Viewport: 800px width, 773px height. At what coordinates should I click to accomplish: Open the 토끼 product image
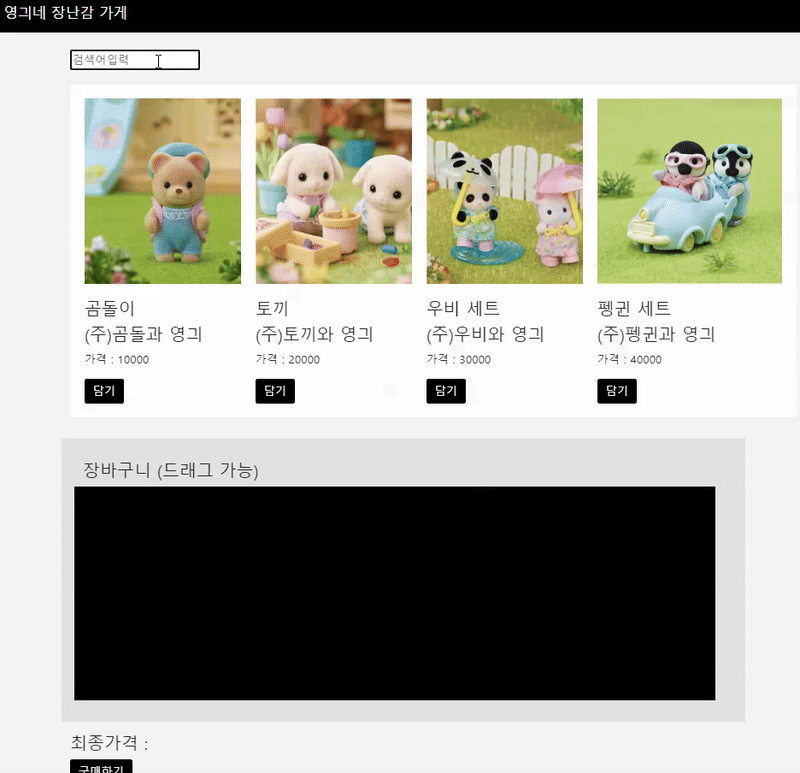pos(334,191)
